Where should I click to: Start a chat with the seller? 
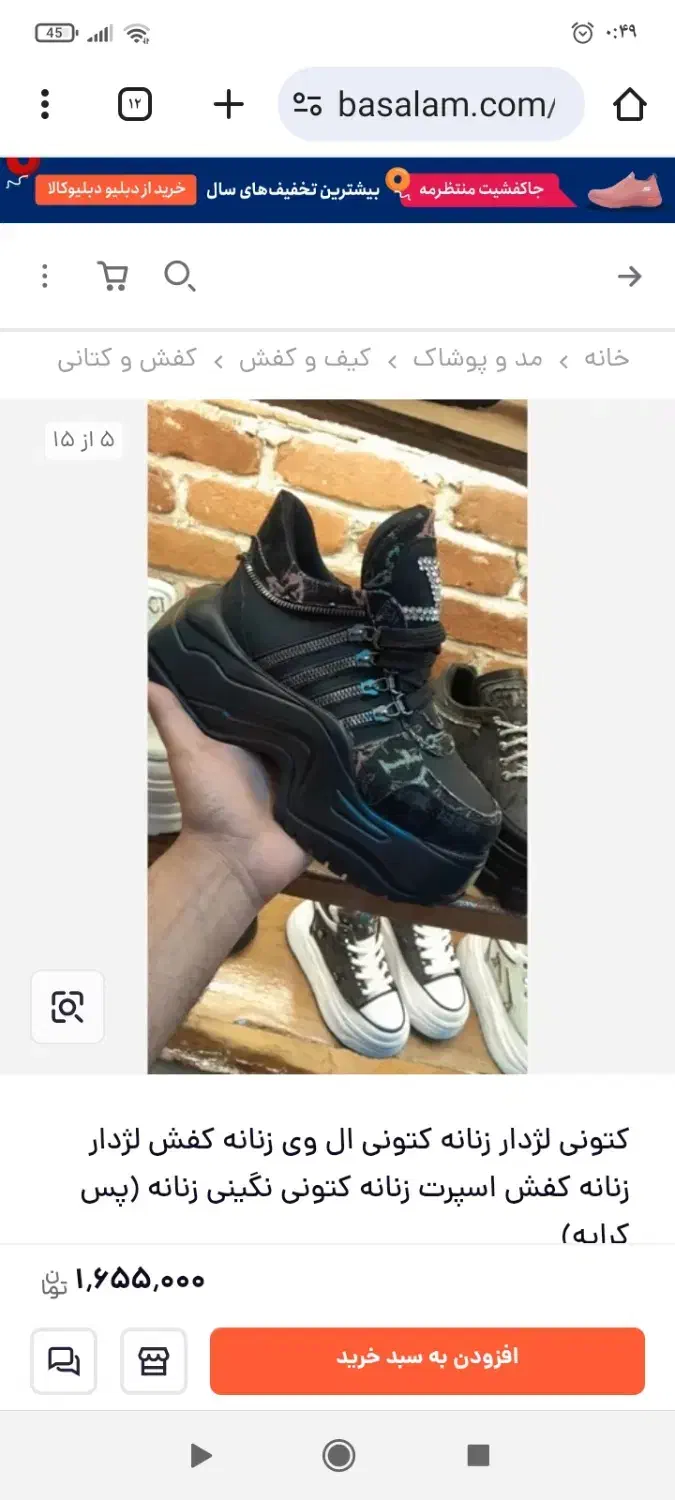point(64,1360)
